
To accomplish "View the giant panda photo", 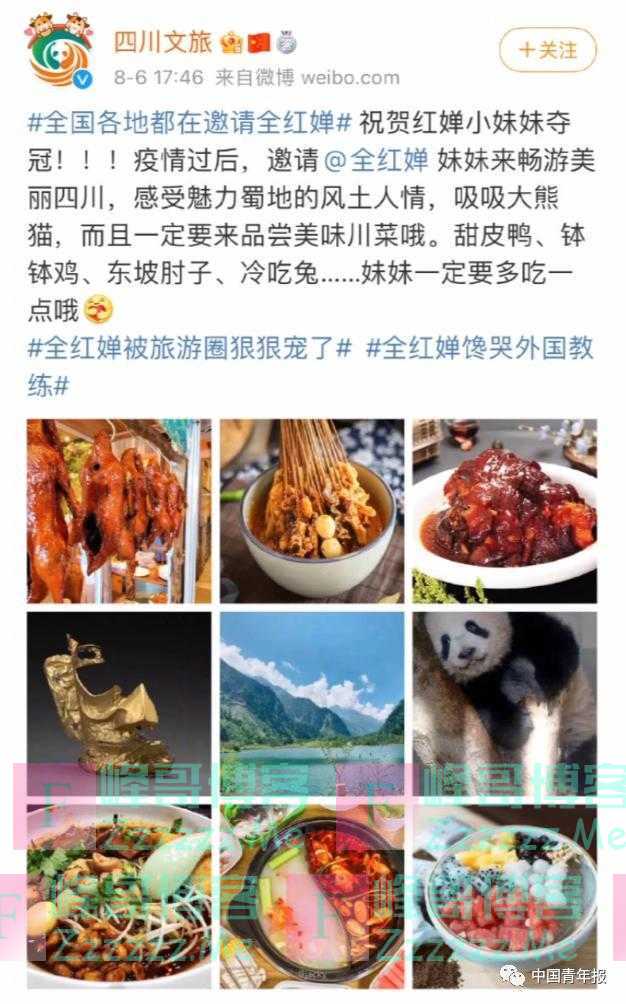I will click(x=505, y=702).
